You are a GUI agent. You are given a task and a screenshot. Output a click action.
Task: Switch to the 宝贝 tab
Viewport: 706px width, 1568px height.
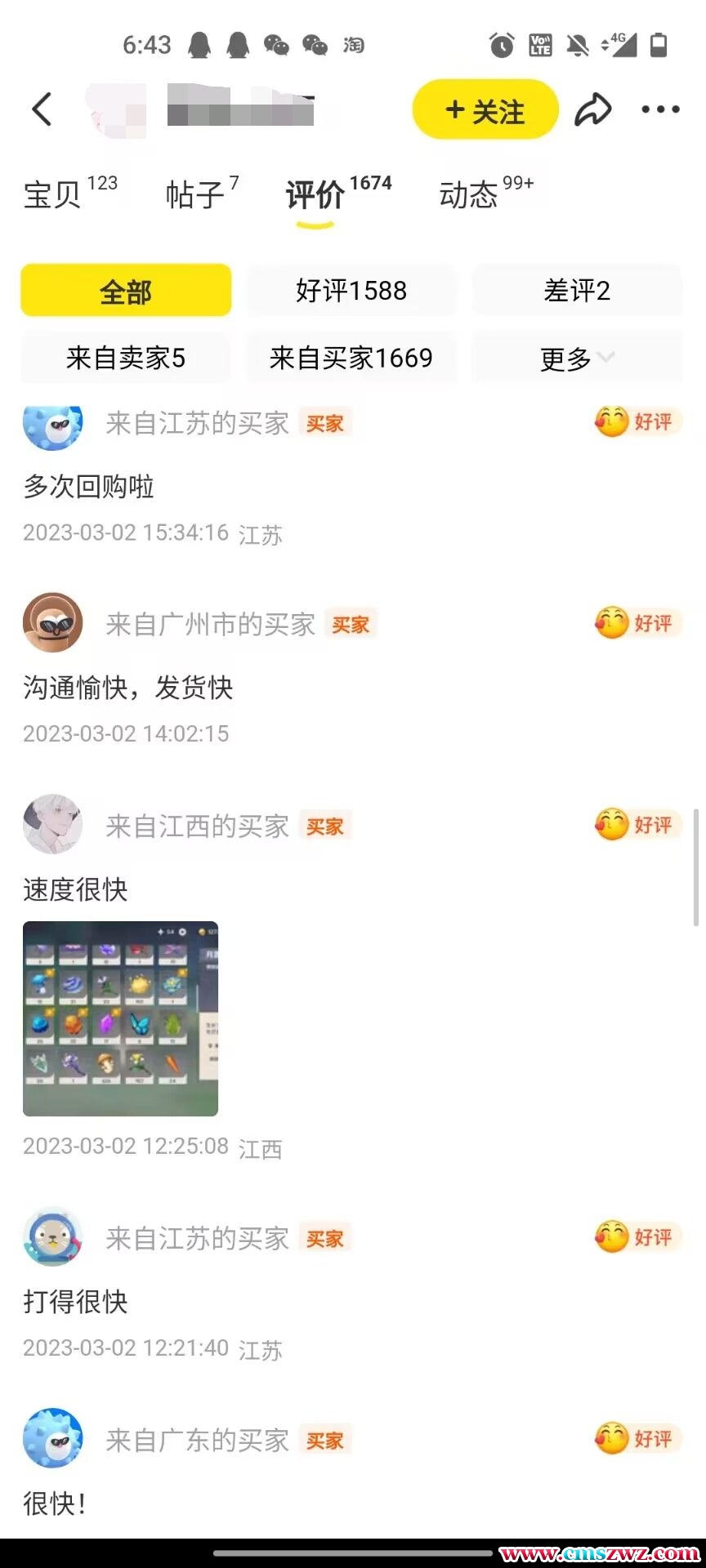point(70,194)
